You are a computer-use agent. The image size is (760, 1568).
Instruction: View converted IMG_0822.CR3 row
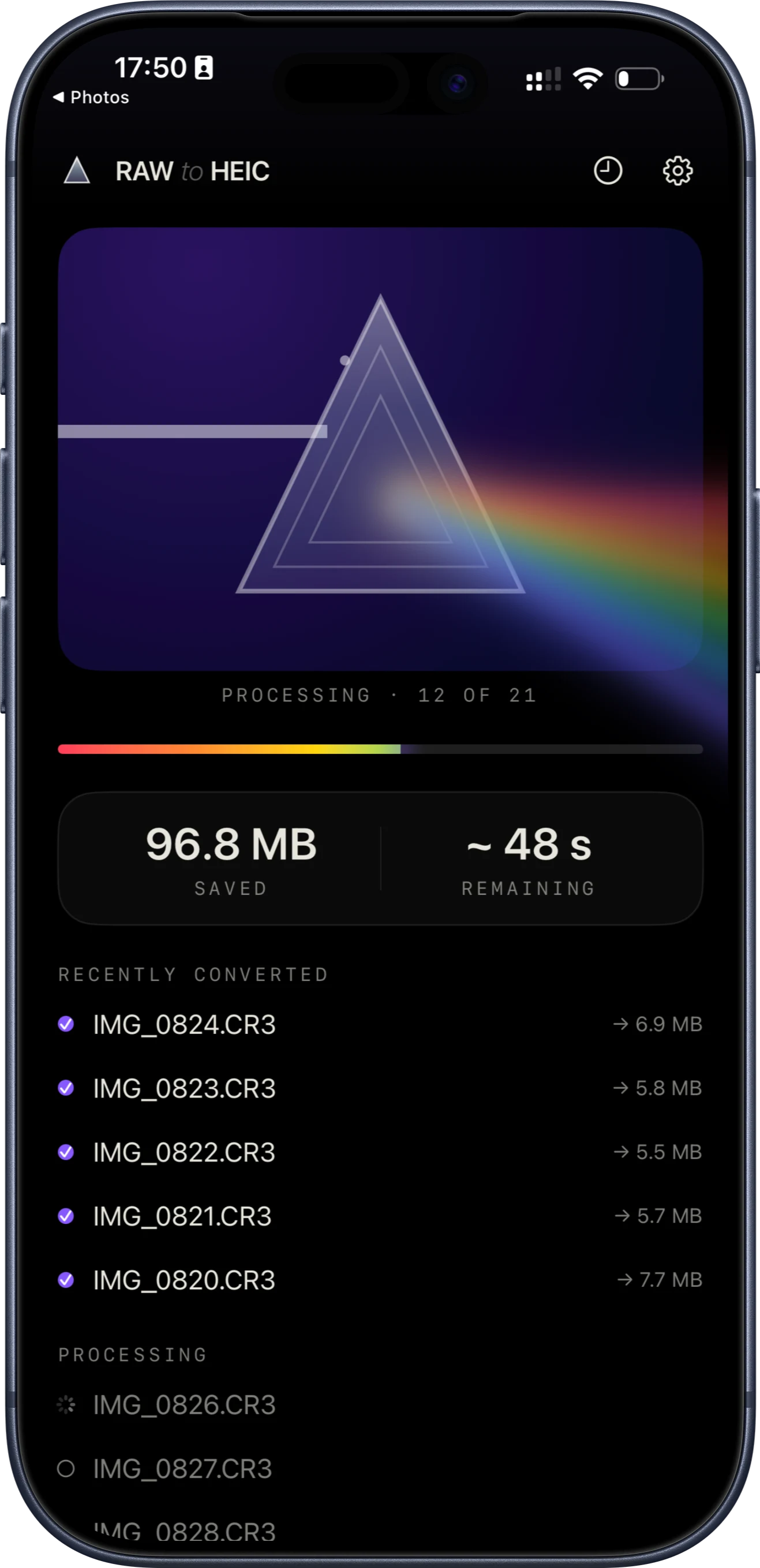380,1152
